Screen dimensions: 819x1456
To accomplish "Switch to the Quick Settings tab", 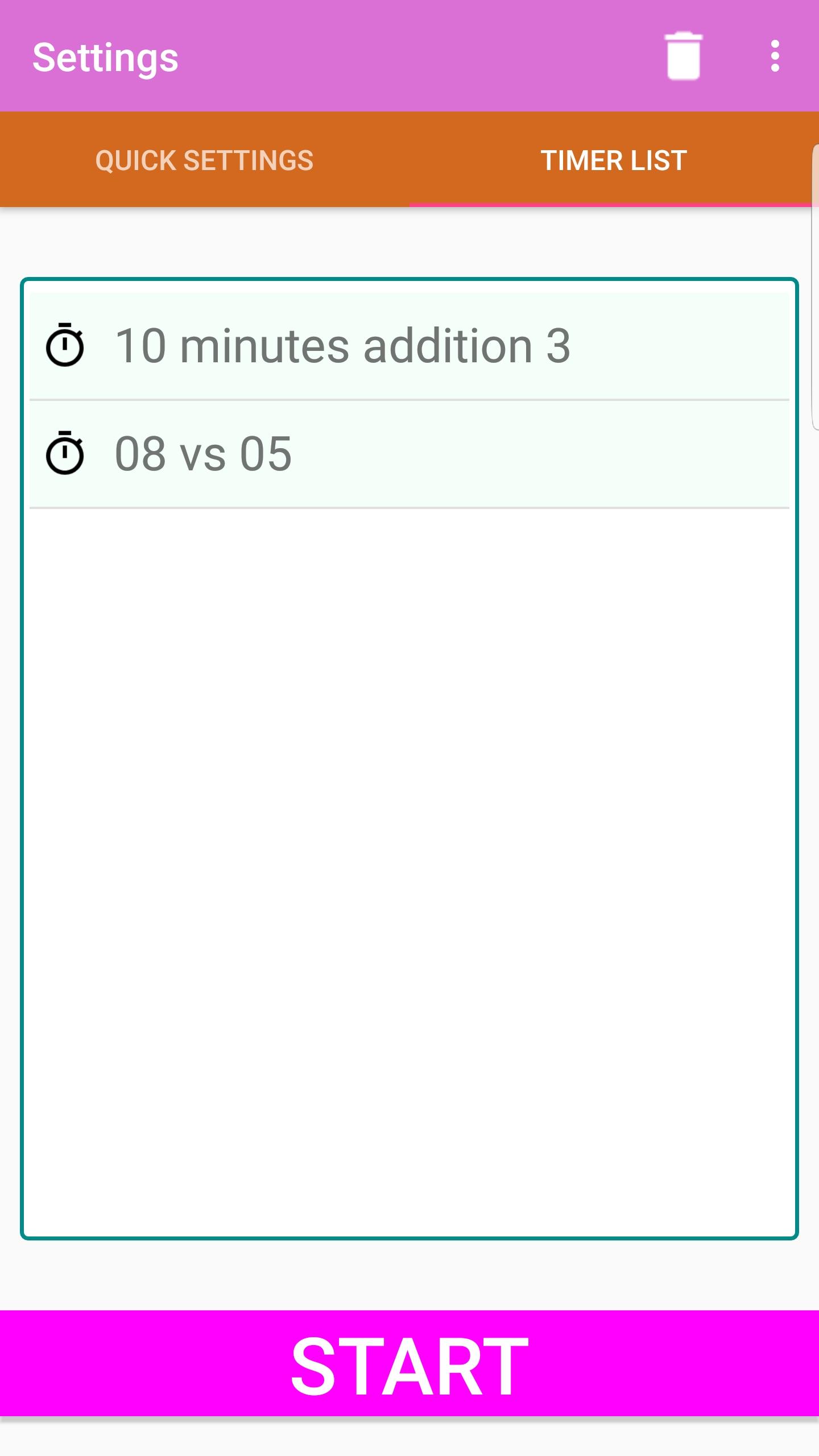I will 204,160.
